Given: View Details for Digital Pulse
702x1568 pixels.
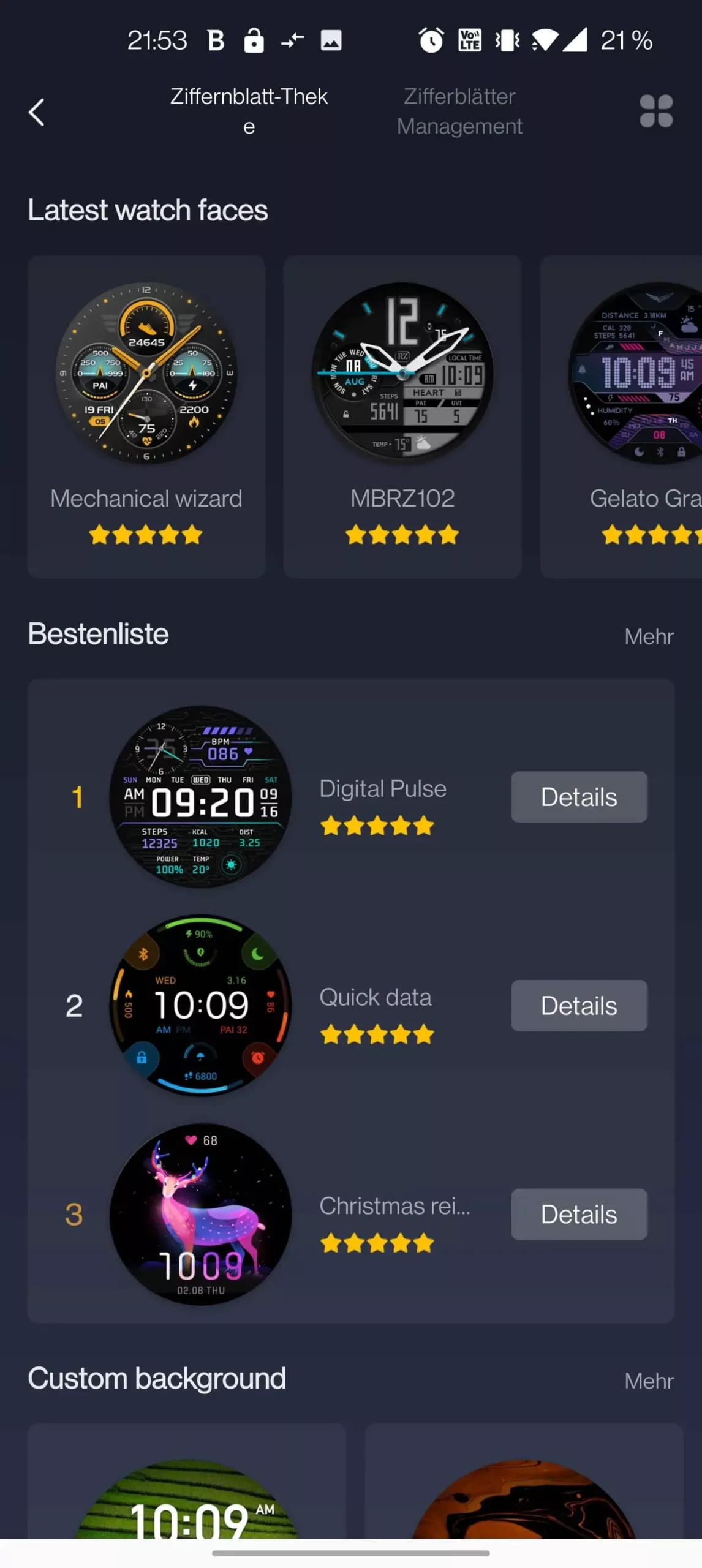Looking at the screenshot, I should (579, 797).
